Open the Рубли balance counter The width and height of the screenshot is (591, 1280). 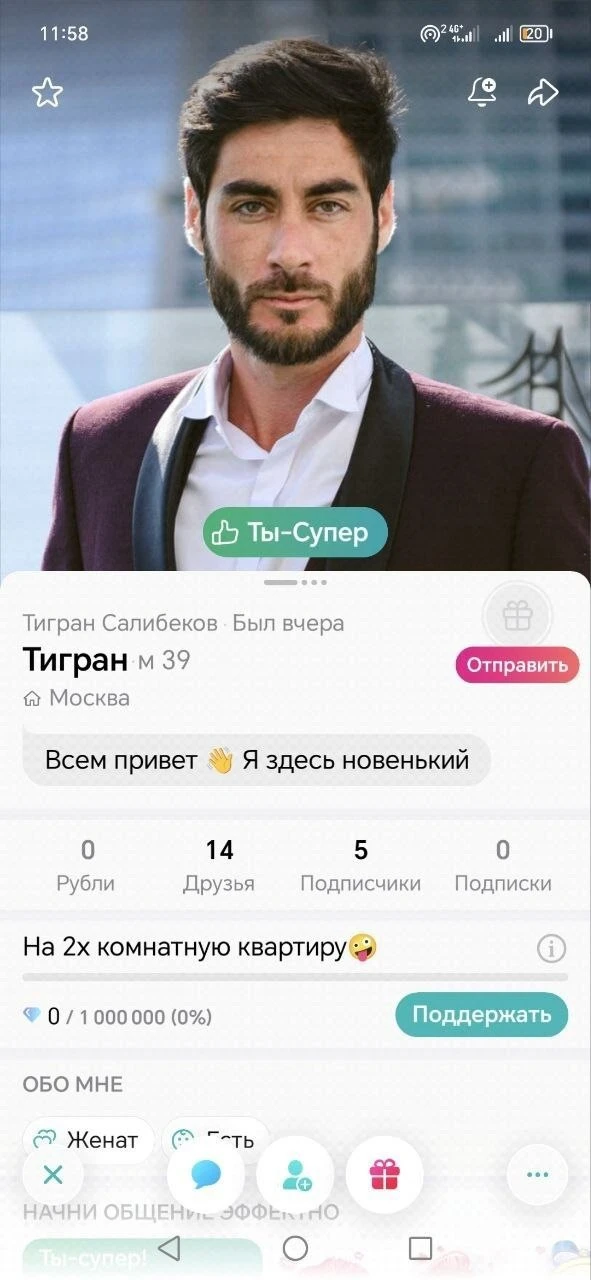tap(88, 866)
